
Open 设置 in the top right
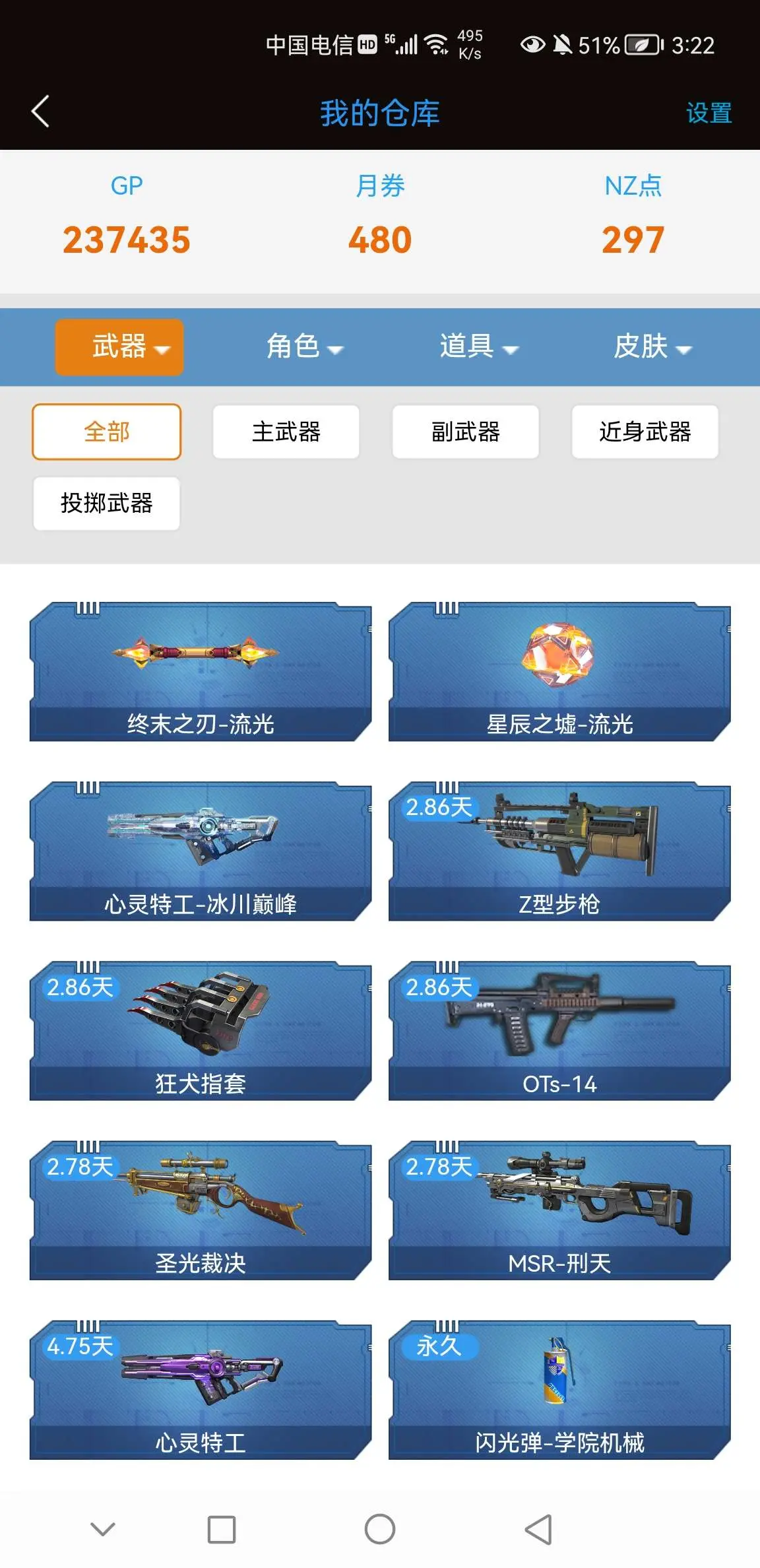pyautogui.click(x=709, y=113)
